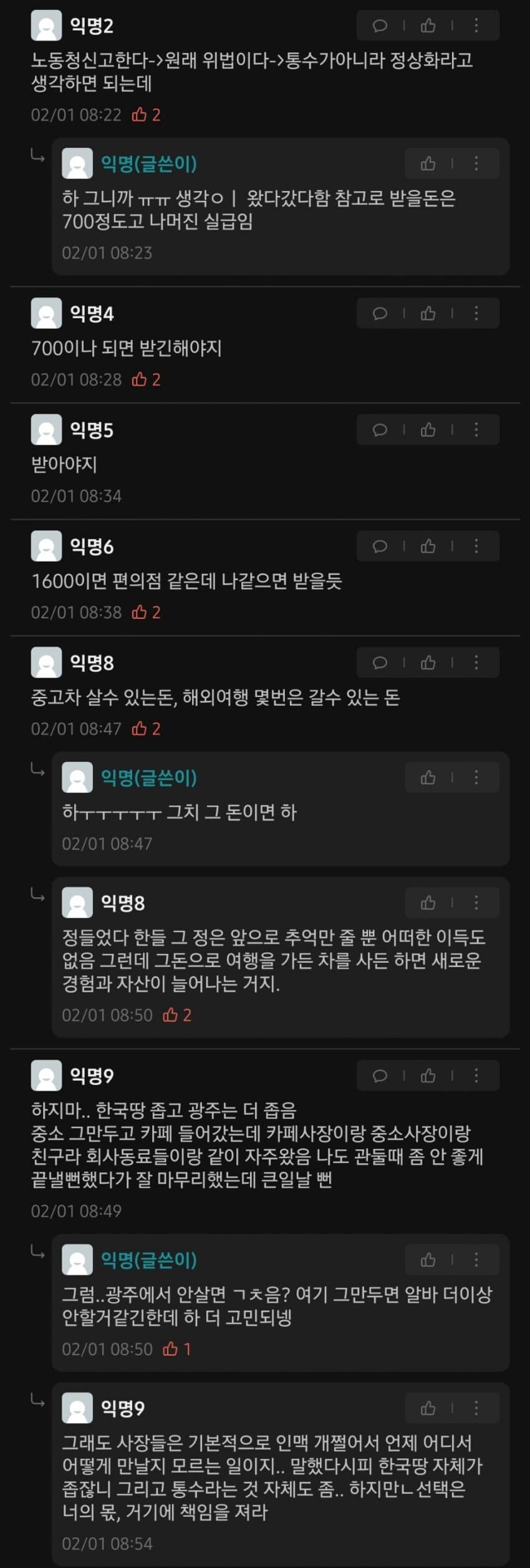Open overflow menu on 익명9's 그래도 사장들은 reply
This screenshot has height=1568, width=530.
click(x=476, y=1408)
